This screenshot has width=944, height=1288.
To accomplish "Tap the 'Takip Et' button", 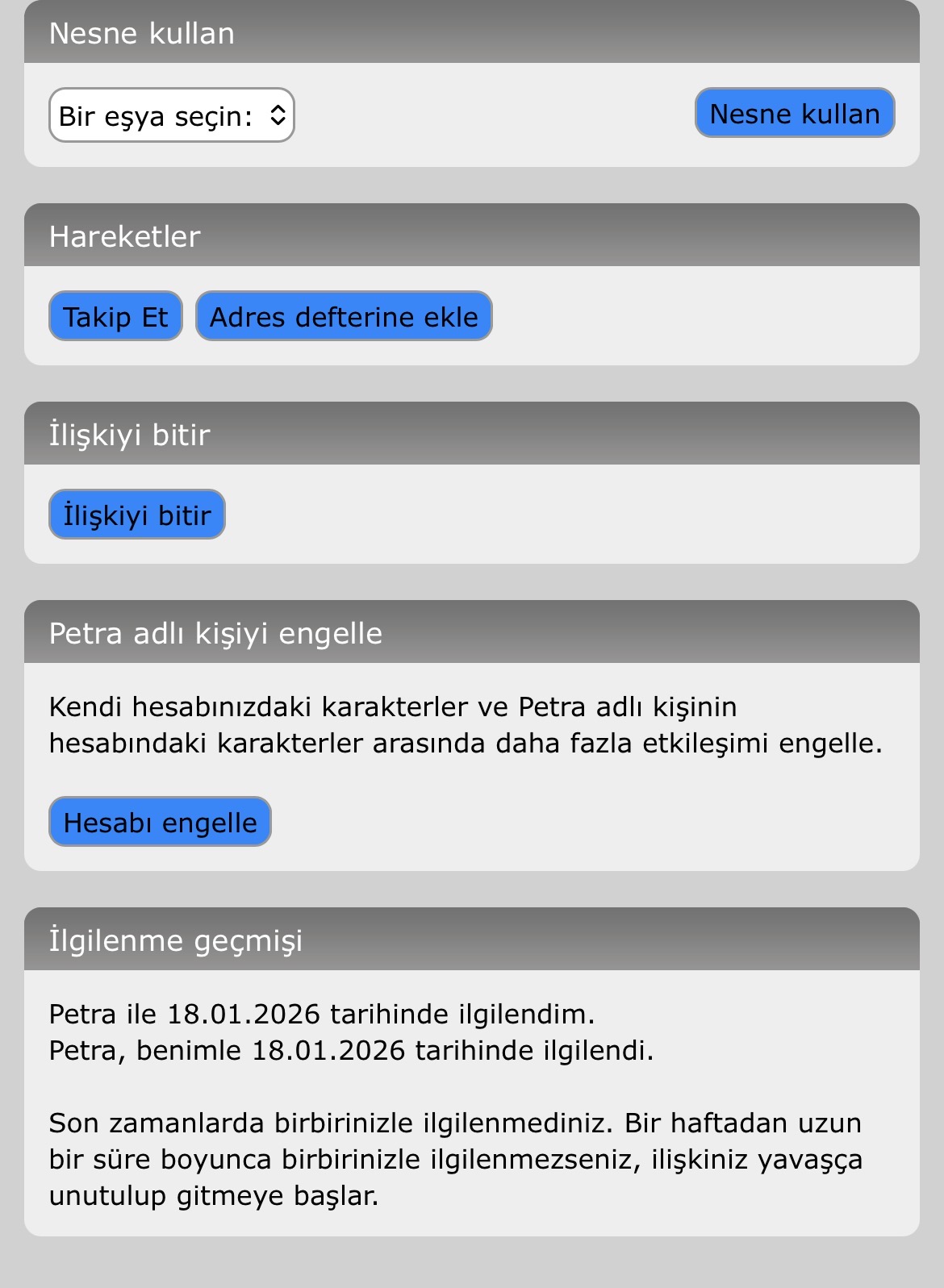I will (x=115, y=316).
